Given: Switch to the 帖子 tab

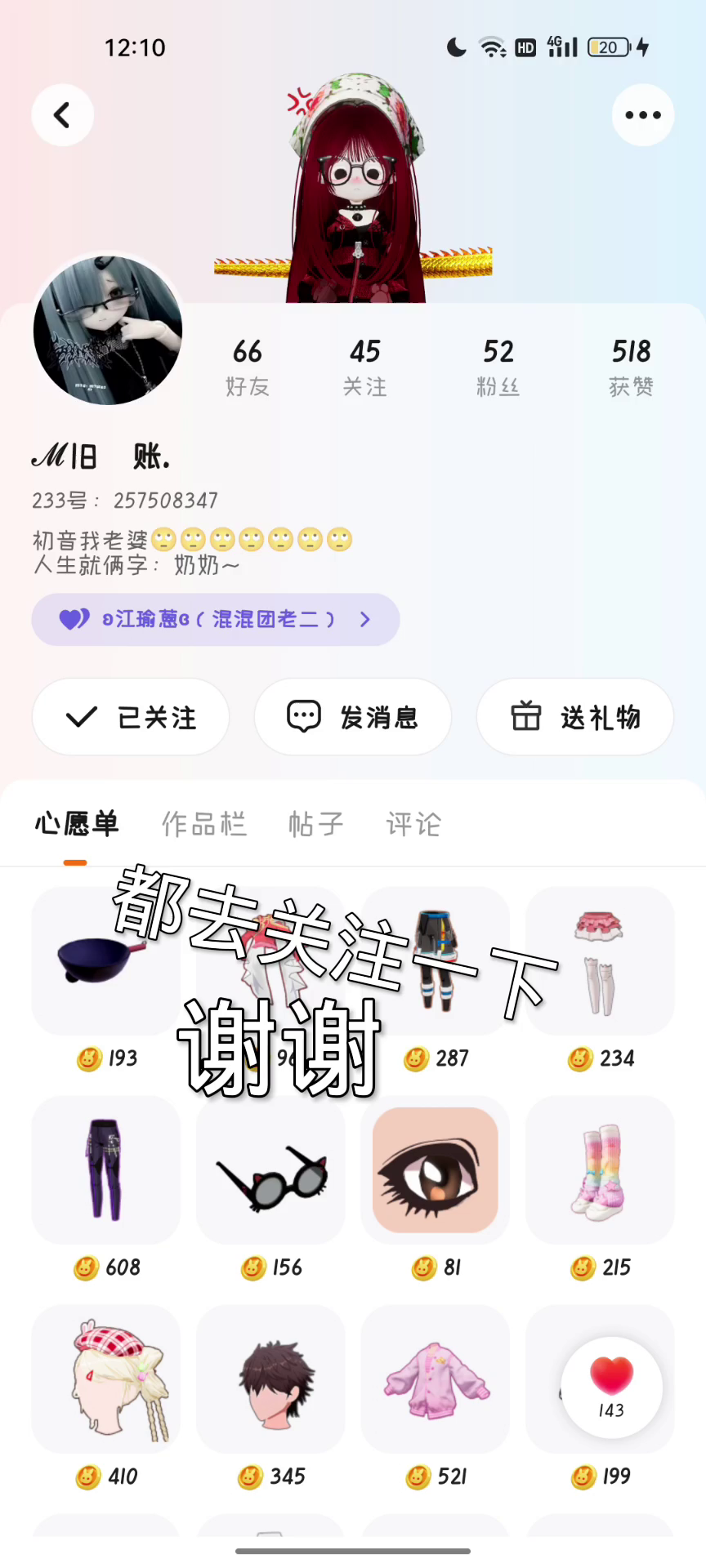Looking at the screenshot, I should pyautogui.click(x=315, y=824).
